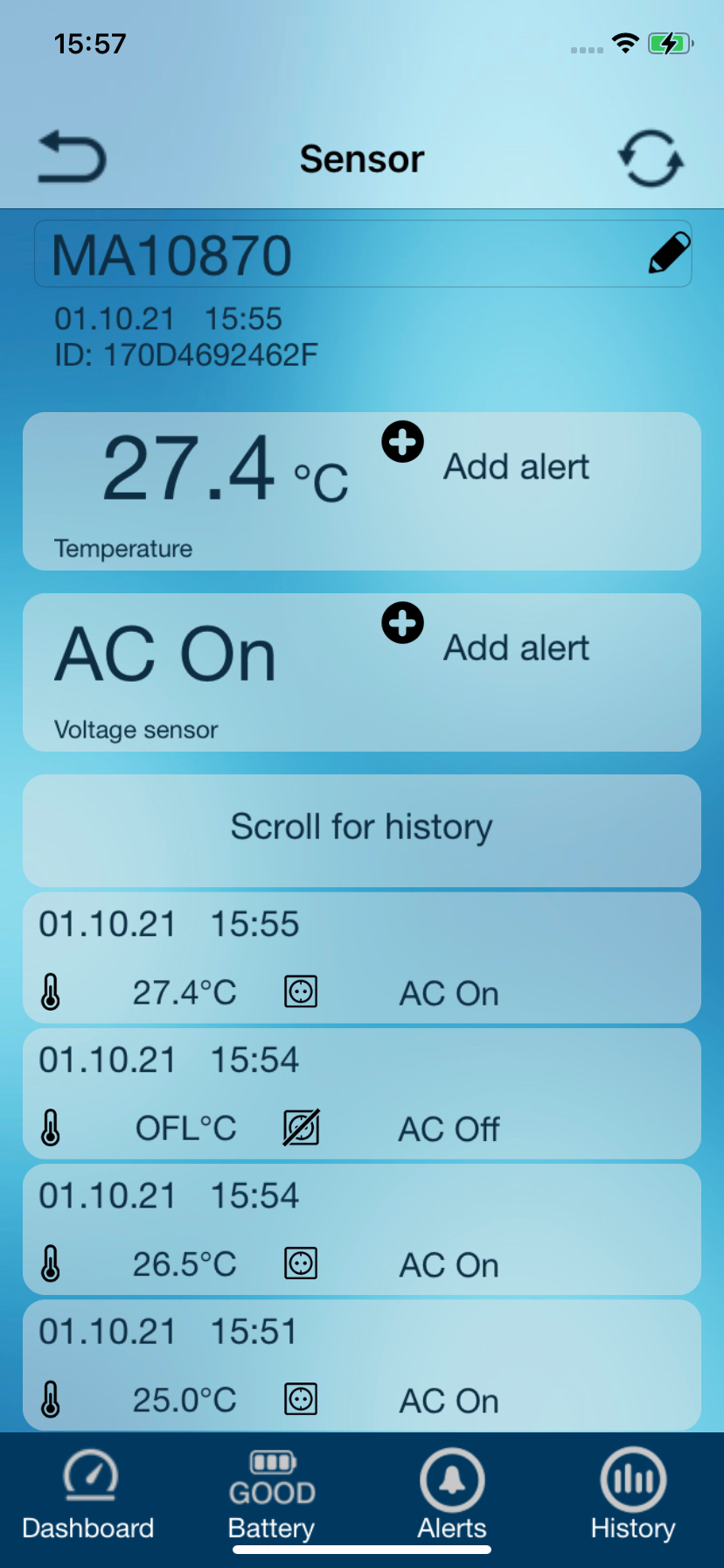This screenshot has width=724, height=1568.
Task: Add an alert for Temperature
Action: pyautogui.click(x=403, y=442)
